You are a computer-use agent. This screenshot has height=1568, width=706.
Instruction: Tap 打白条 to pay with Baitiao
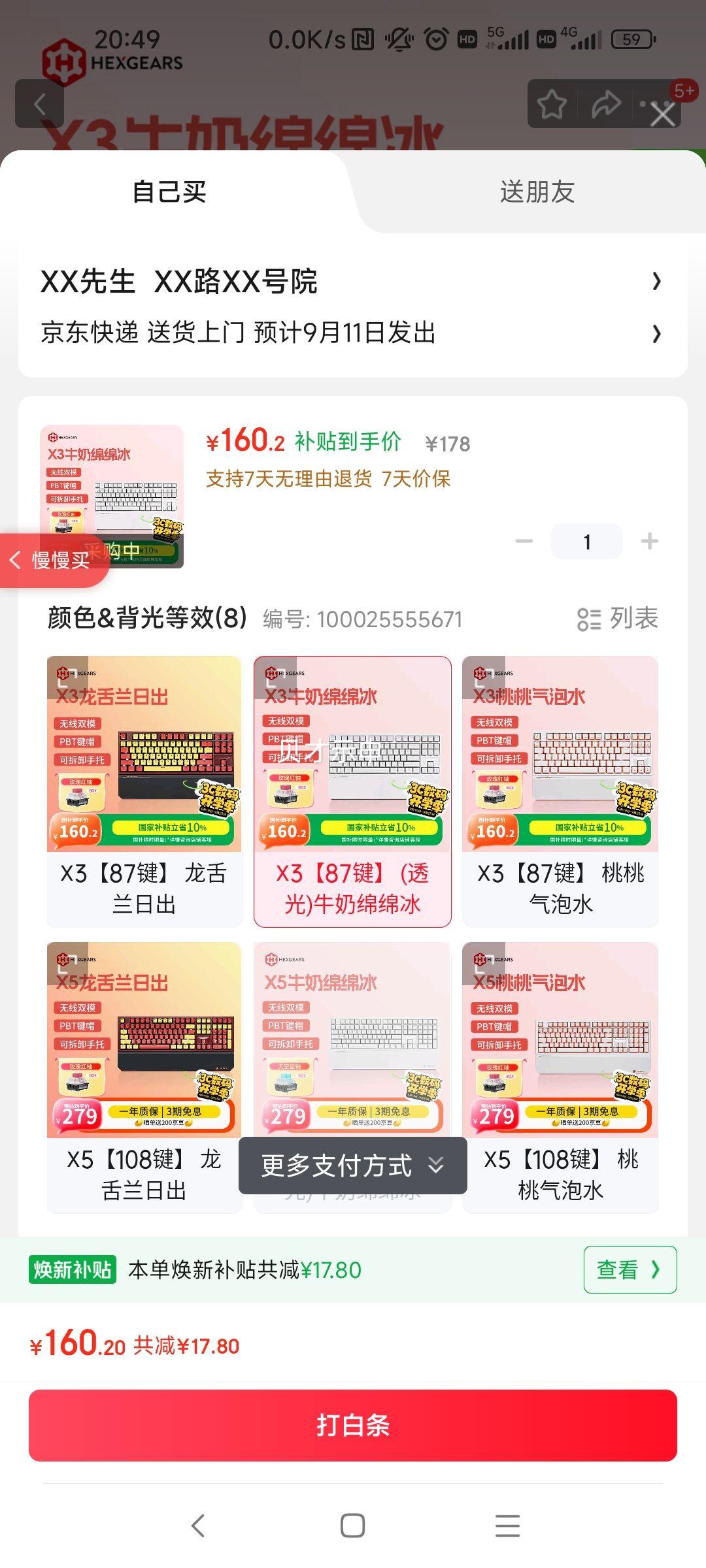(353, 1426)
